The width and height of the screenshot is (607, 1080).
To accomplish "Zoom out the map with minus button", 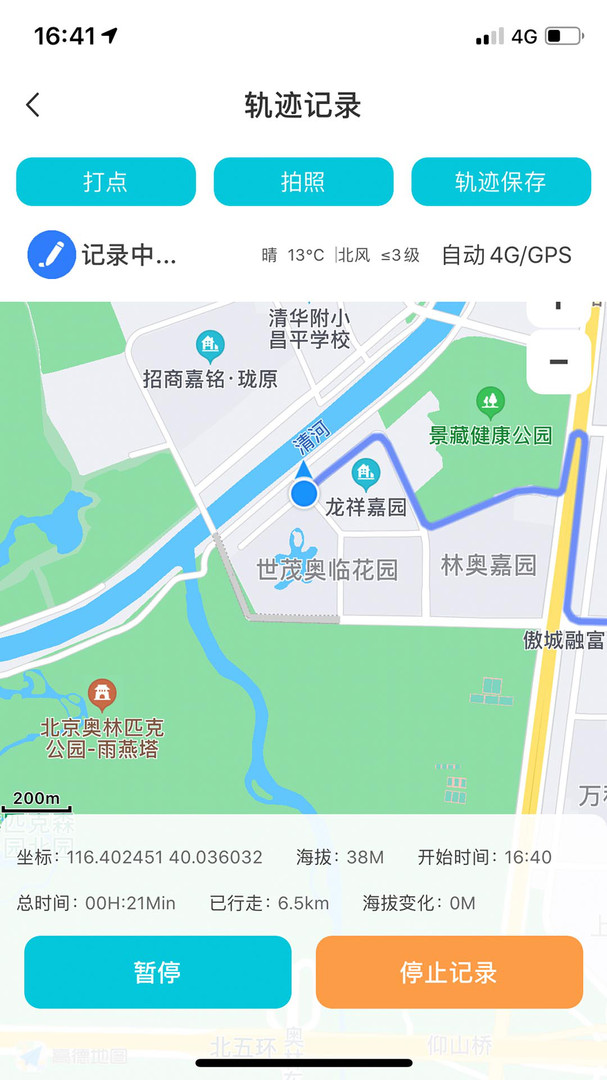I will coord(558,361).
